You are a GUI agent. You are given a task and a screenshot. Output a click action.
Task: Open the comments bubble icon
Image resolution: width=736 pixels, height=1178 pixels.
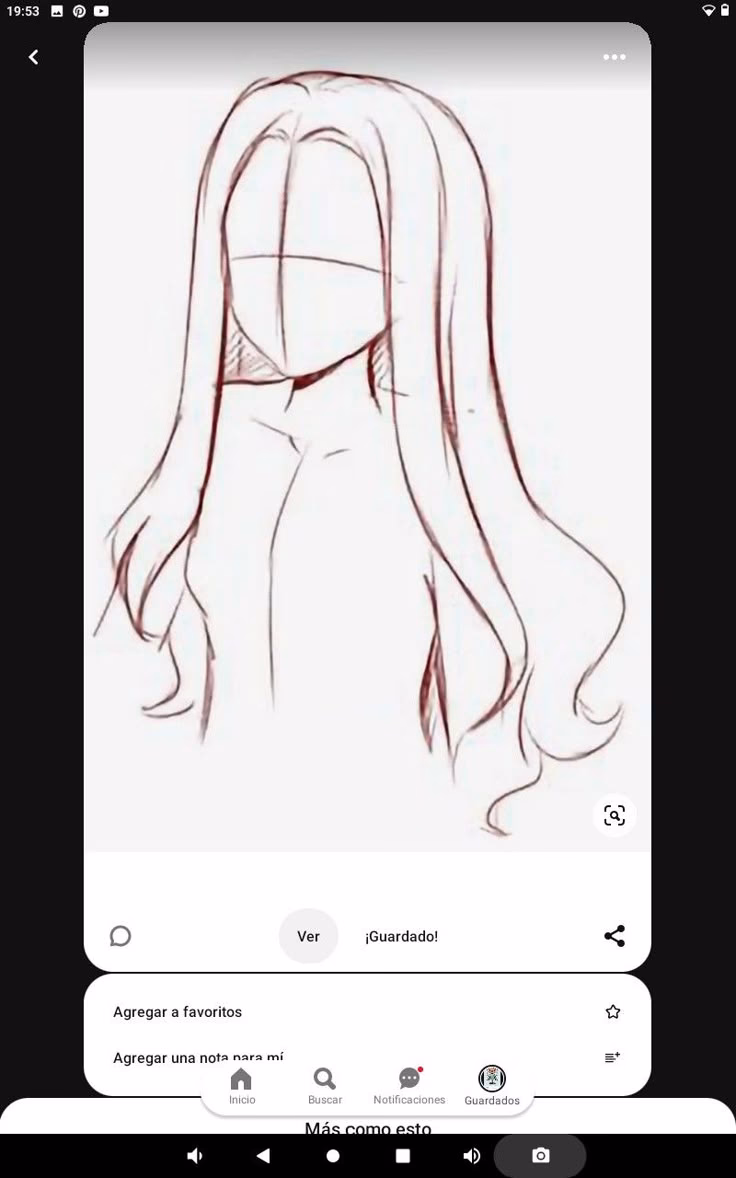(120, 936)
